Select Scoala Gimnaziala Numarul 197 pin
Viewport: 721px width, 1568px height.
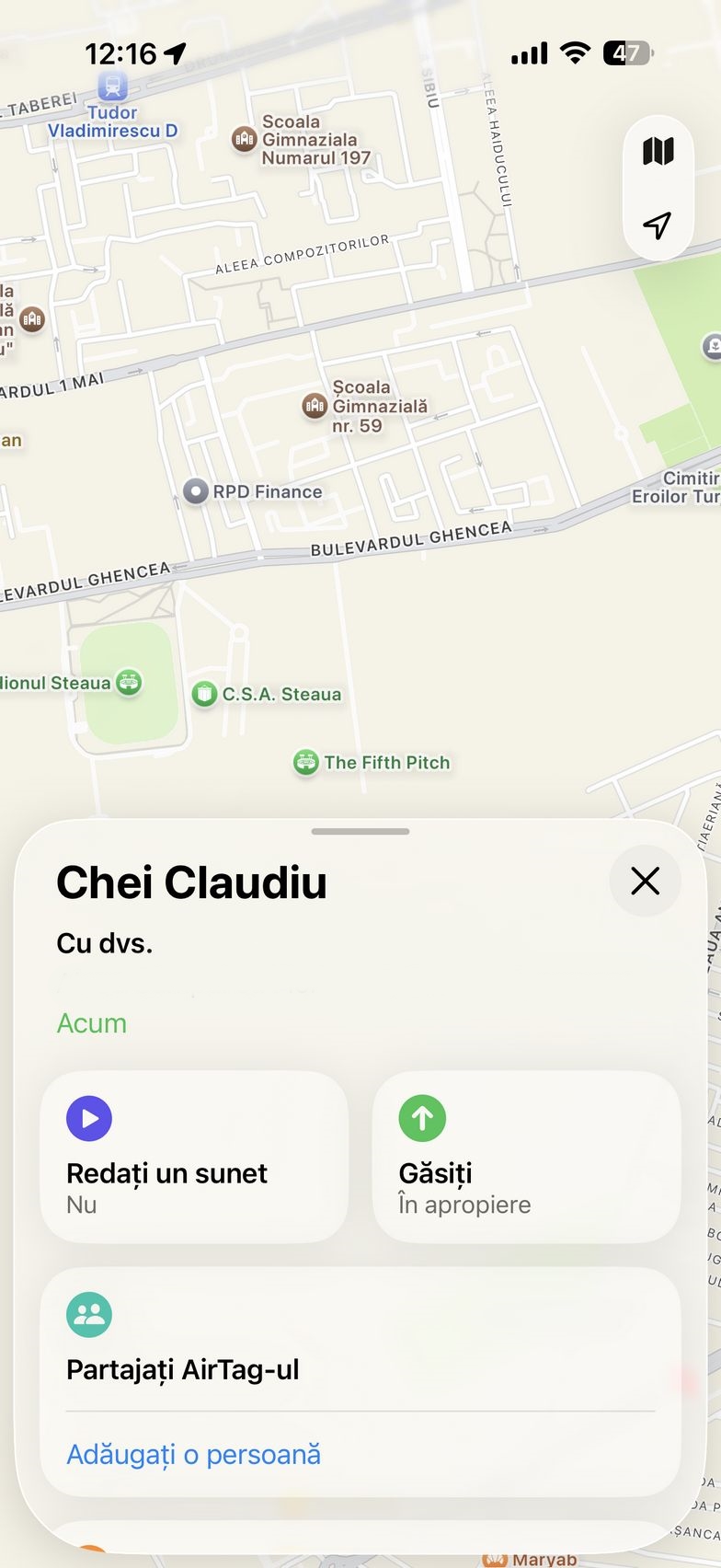244,139
